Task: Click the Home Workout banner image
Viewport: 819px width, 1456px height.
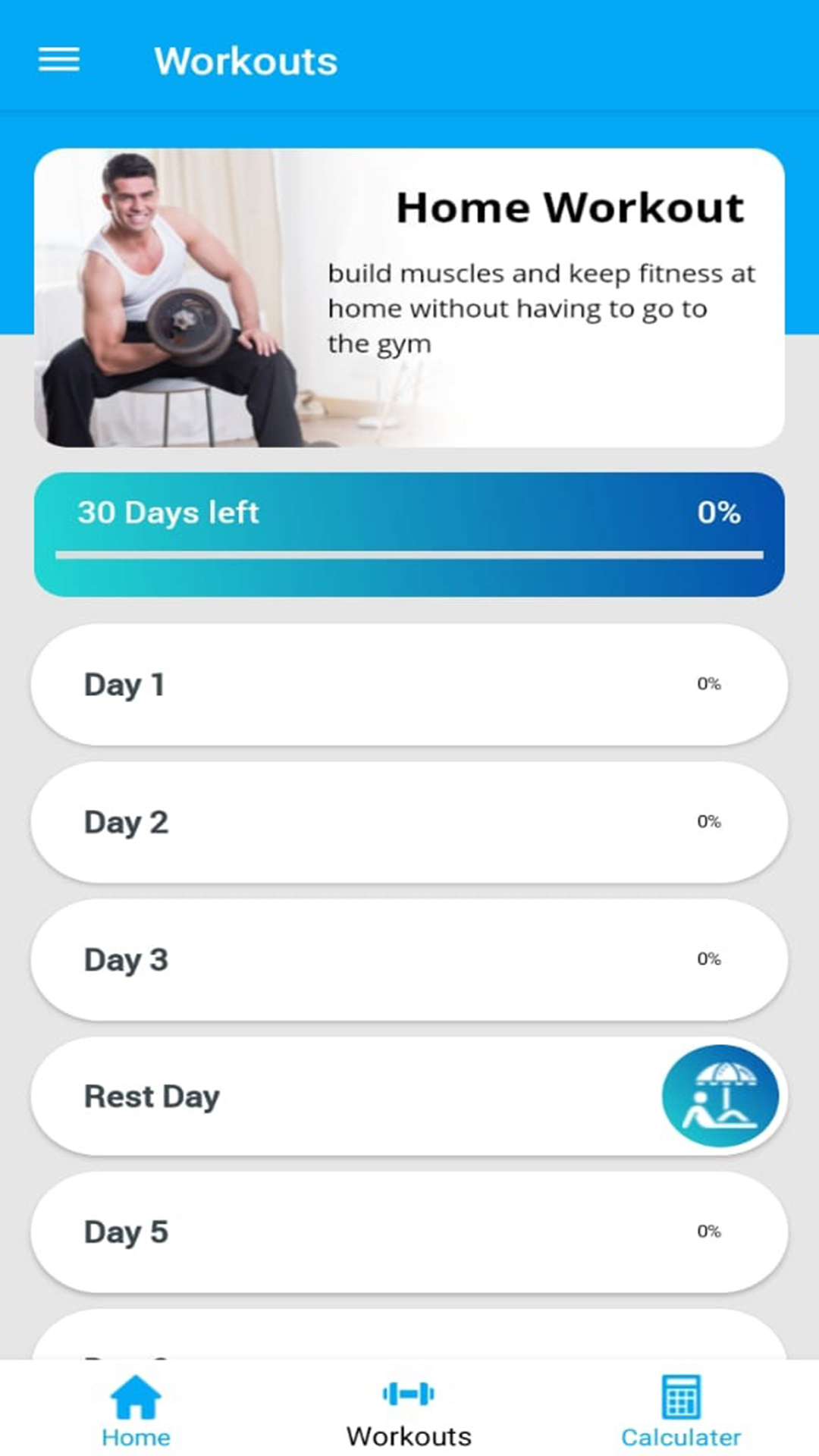Action: (409, 296)
